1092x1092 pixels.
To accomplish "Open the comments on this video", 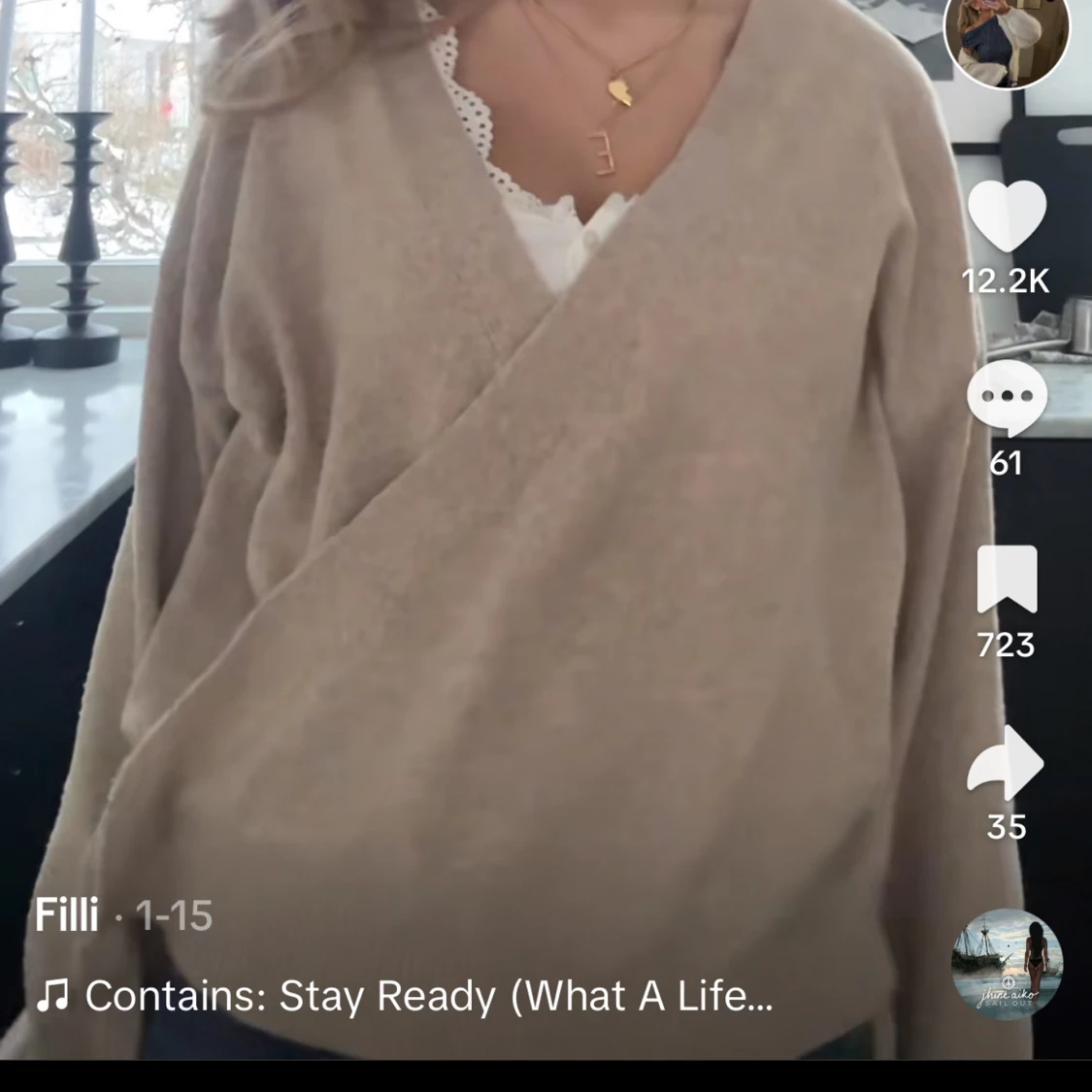I will point(1007,398).
